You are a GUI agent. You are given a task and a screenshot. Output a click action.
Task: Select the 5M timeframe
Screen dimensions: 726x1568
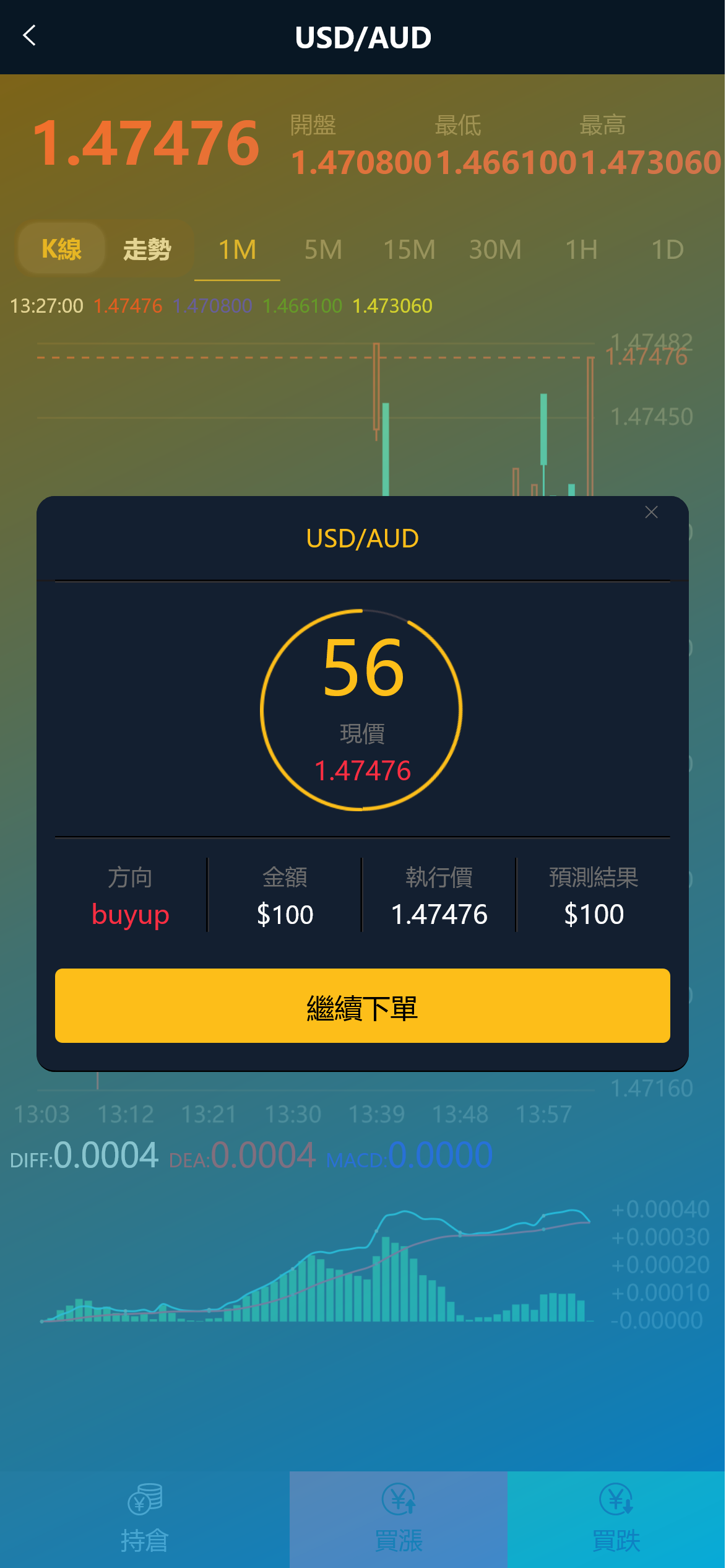click(323, 250)
